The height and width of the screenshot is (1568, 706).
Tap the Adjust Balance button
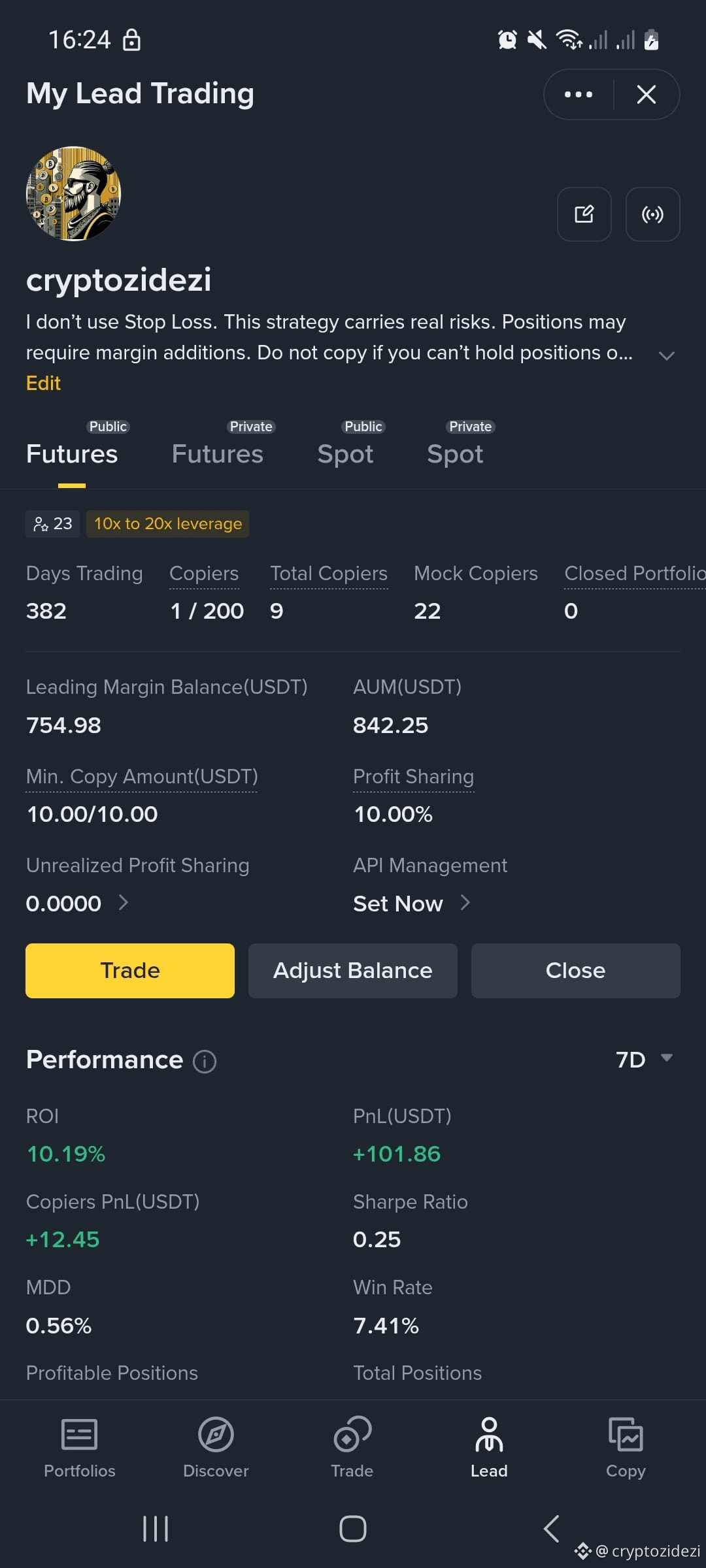[x=352, y=970]
